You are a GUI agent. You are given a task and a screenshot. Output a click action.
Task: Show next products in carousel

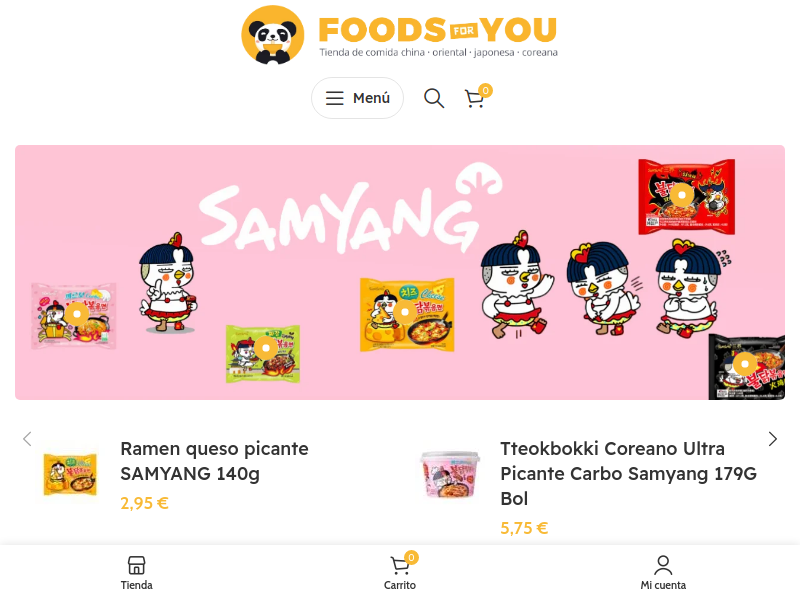point(772,439)
